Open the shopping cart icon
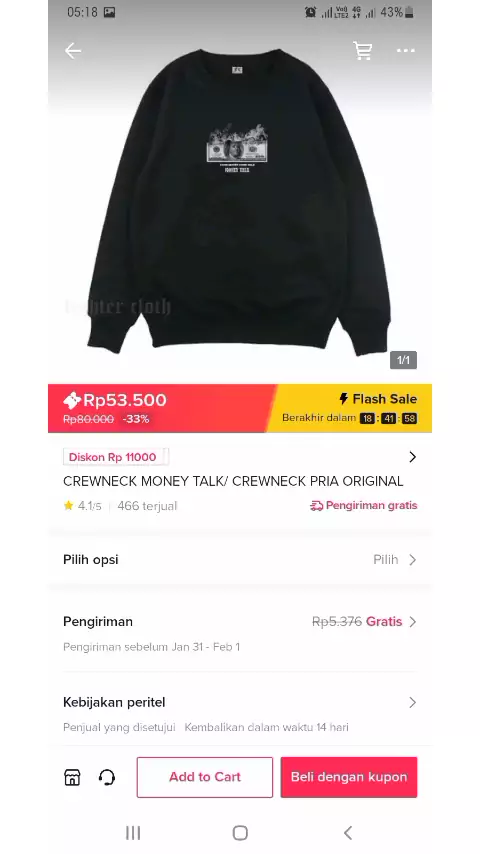 pyautogui.click(x=362, y=51)
